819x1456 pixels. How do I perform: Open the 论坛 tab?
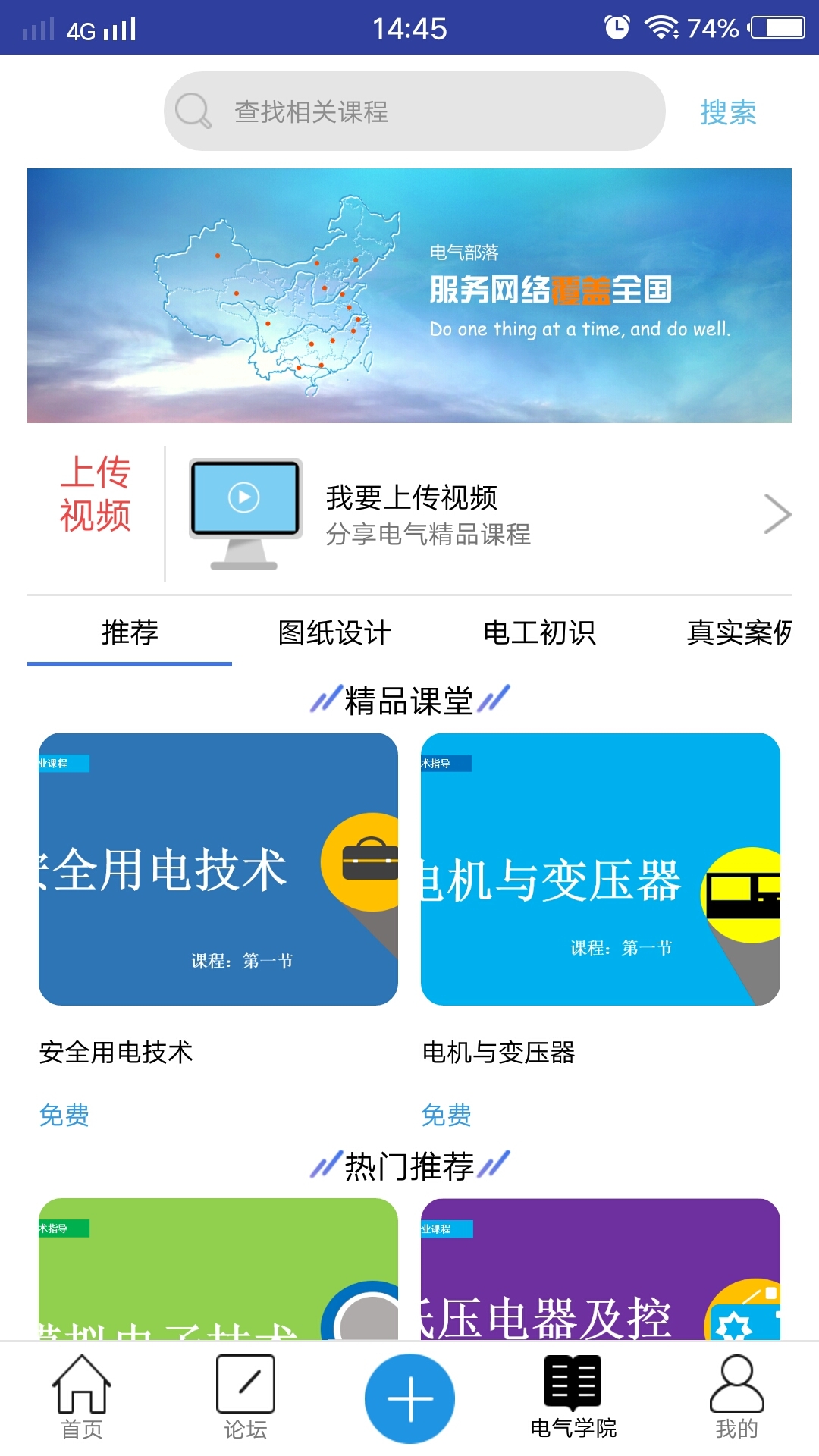[x=246, y=1397]
